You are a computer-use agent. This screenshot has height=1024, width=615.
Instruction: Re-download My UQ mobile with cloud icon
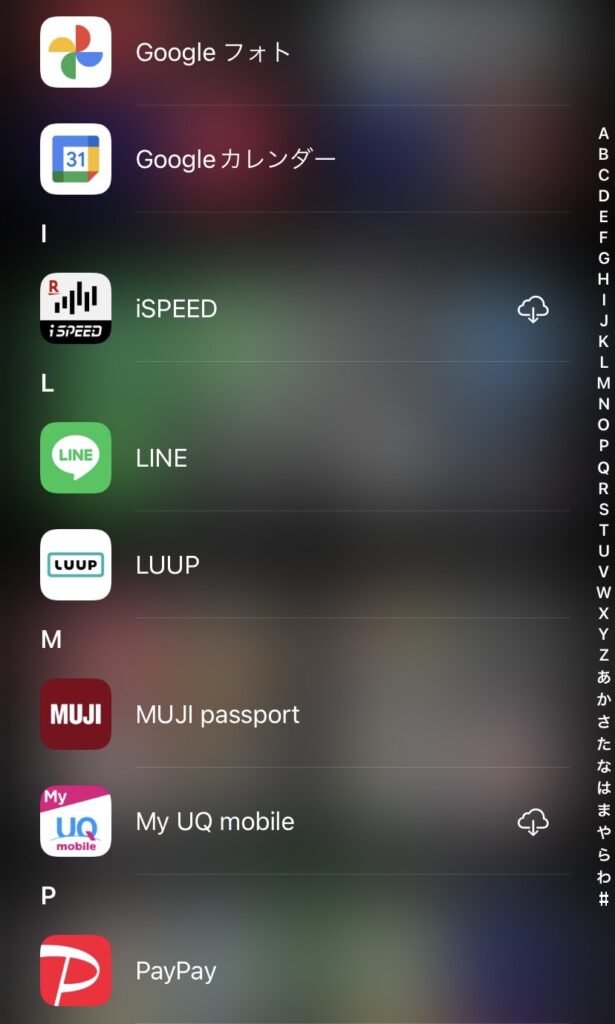(x=533, y=822)
